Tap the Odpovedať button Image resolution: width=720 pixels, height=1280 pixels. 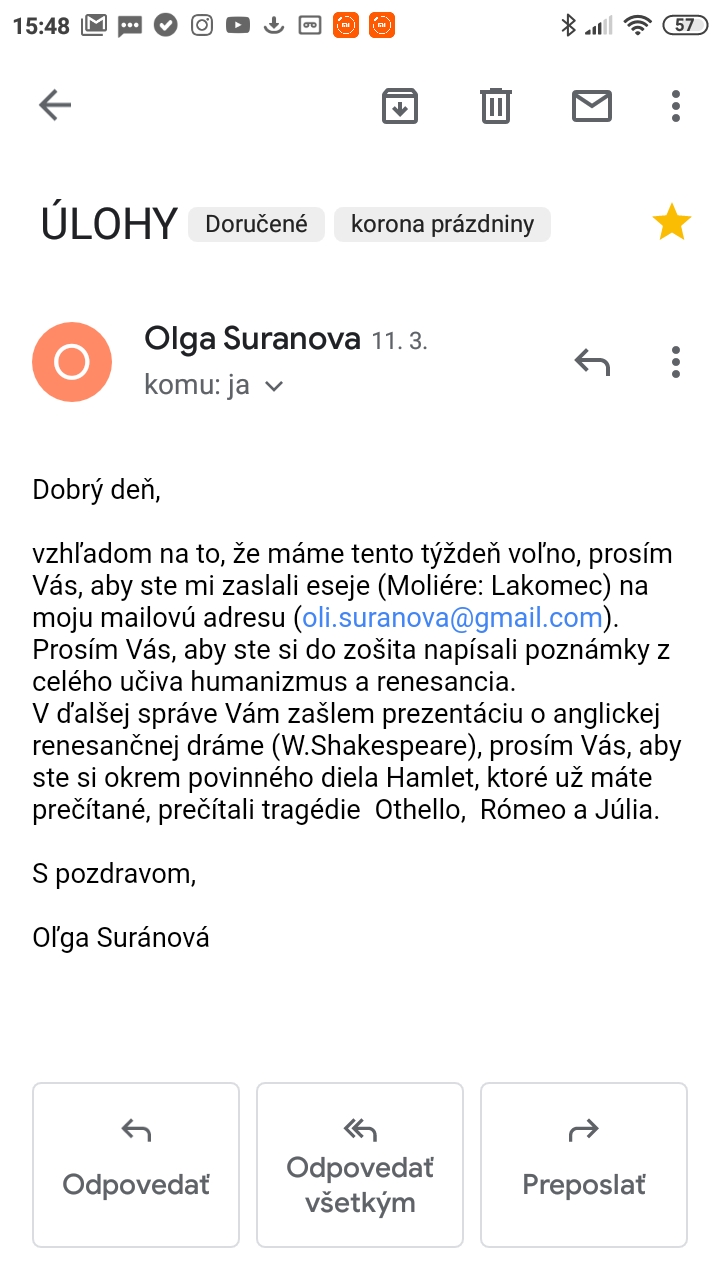[x=136, y=1164]
